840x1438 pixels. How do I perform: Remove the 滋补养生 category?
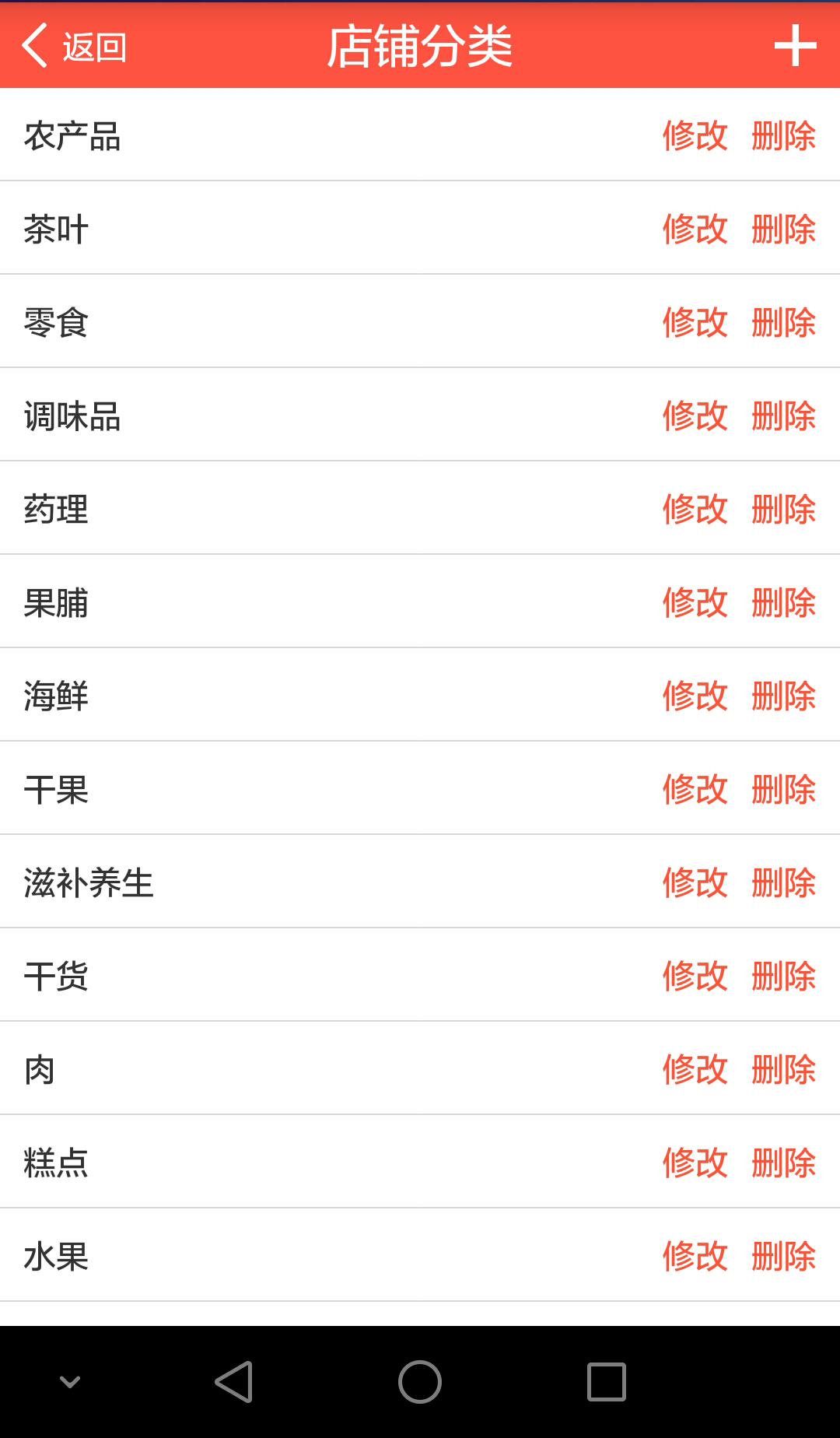(x=783, y=882)
